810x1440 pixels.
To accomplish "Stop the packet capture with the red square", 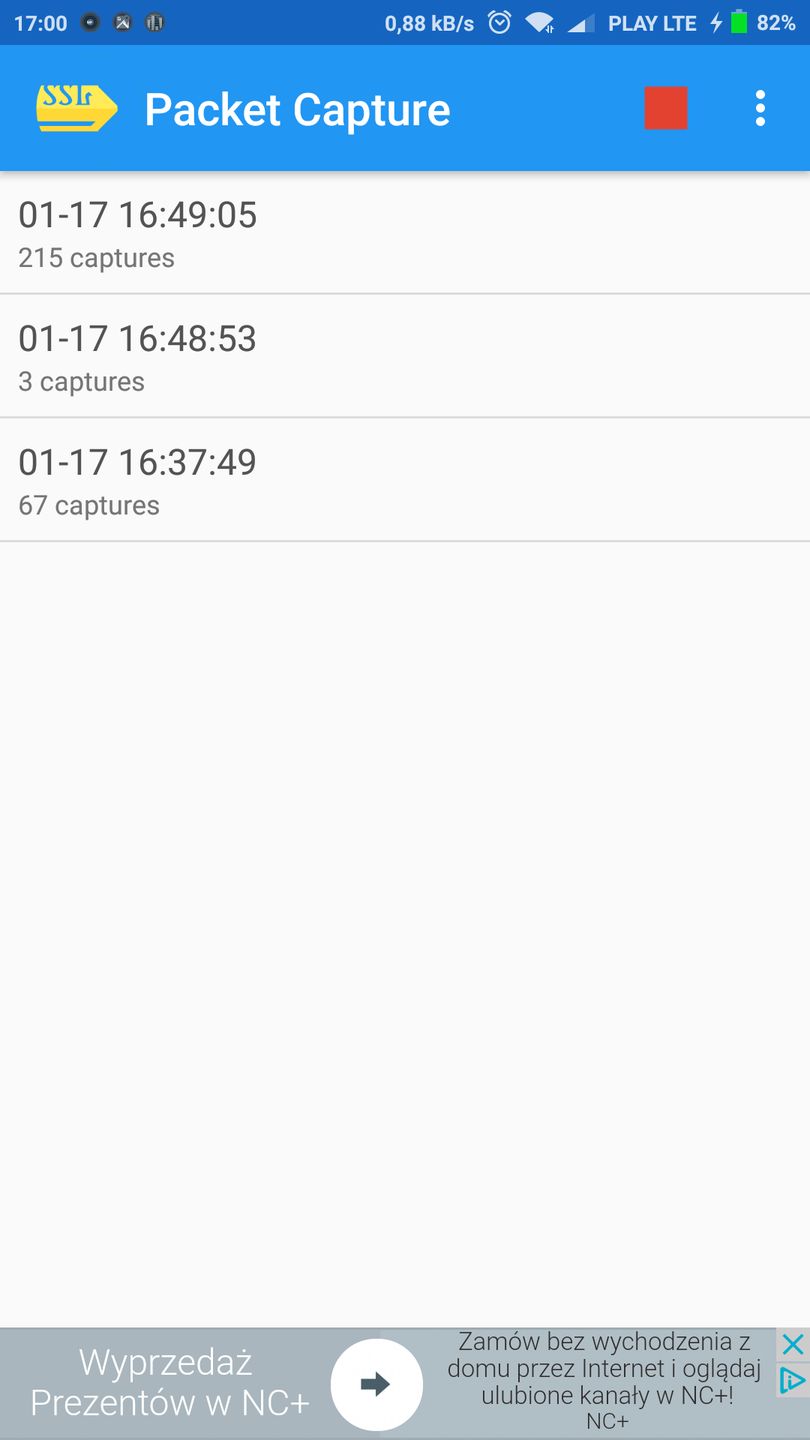I will tap(666, 108).
